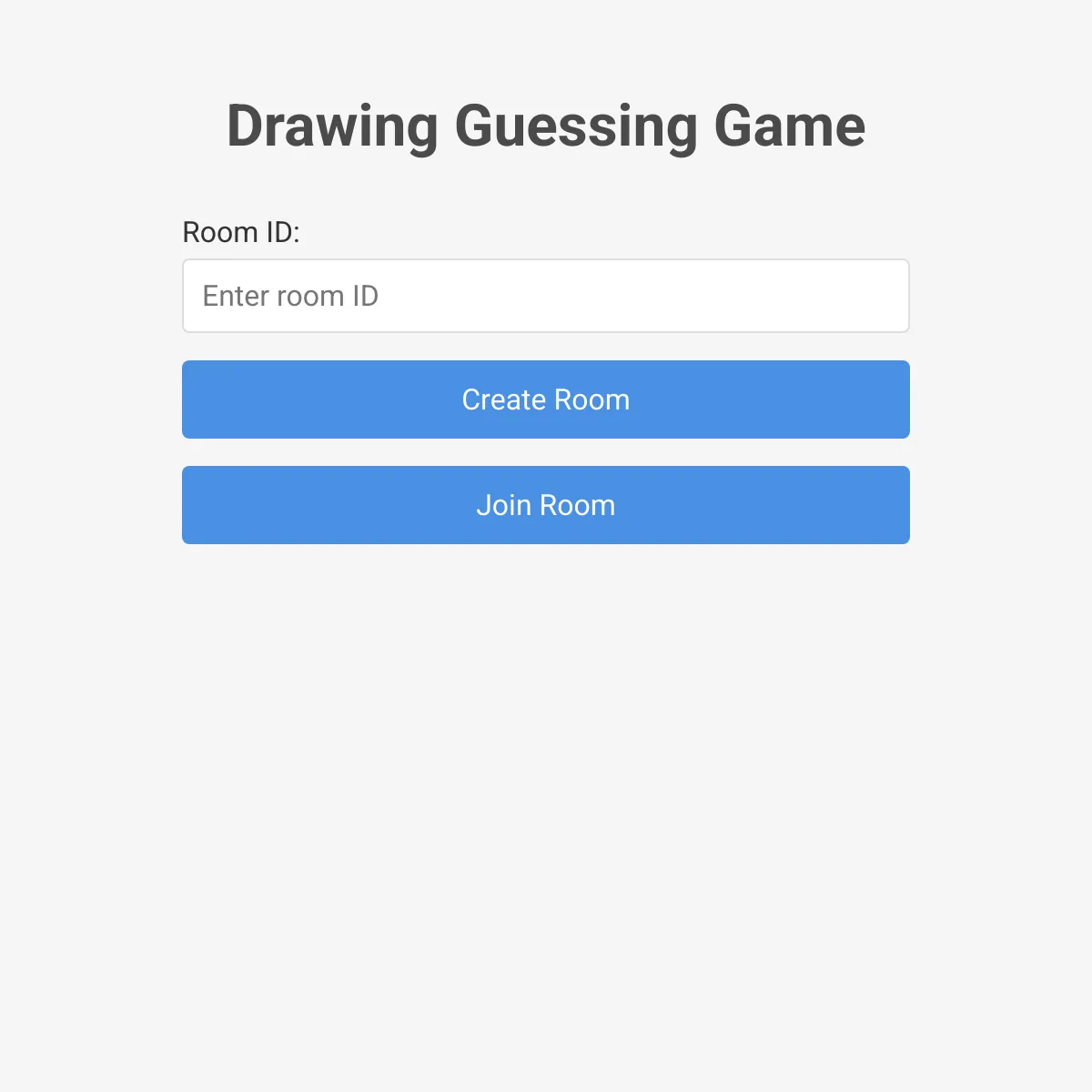Screen dimensions: 1092x1092
Task: Tap the Create Room button
Action: click(546, 399)
